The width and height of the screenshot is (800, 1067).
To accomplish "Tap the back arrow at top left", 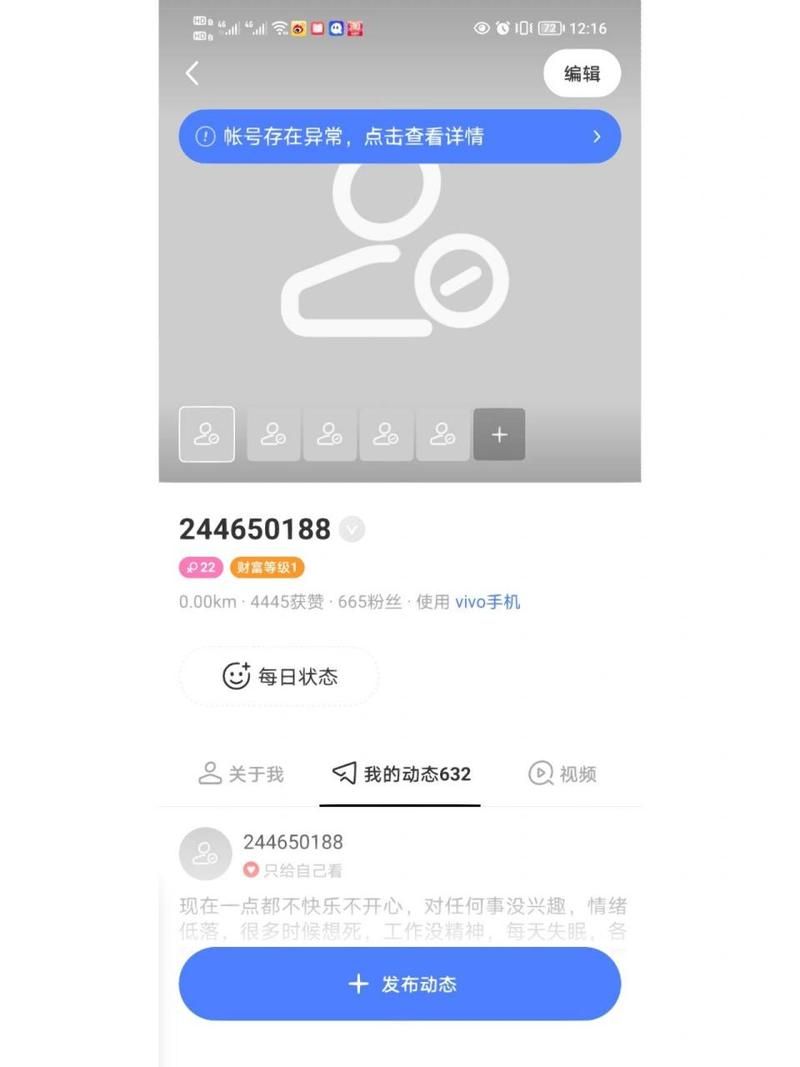I will 192,73.
